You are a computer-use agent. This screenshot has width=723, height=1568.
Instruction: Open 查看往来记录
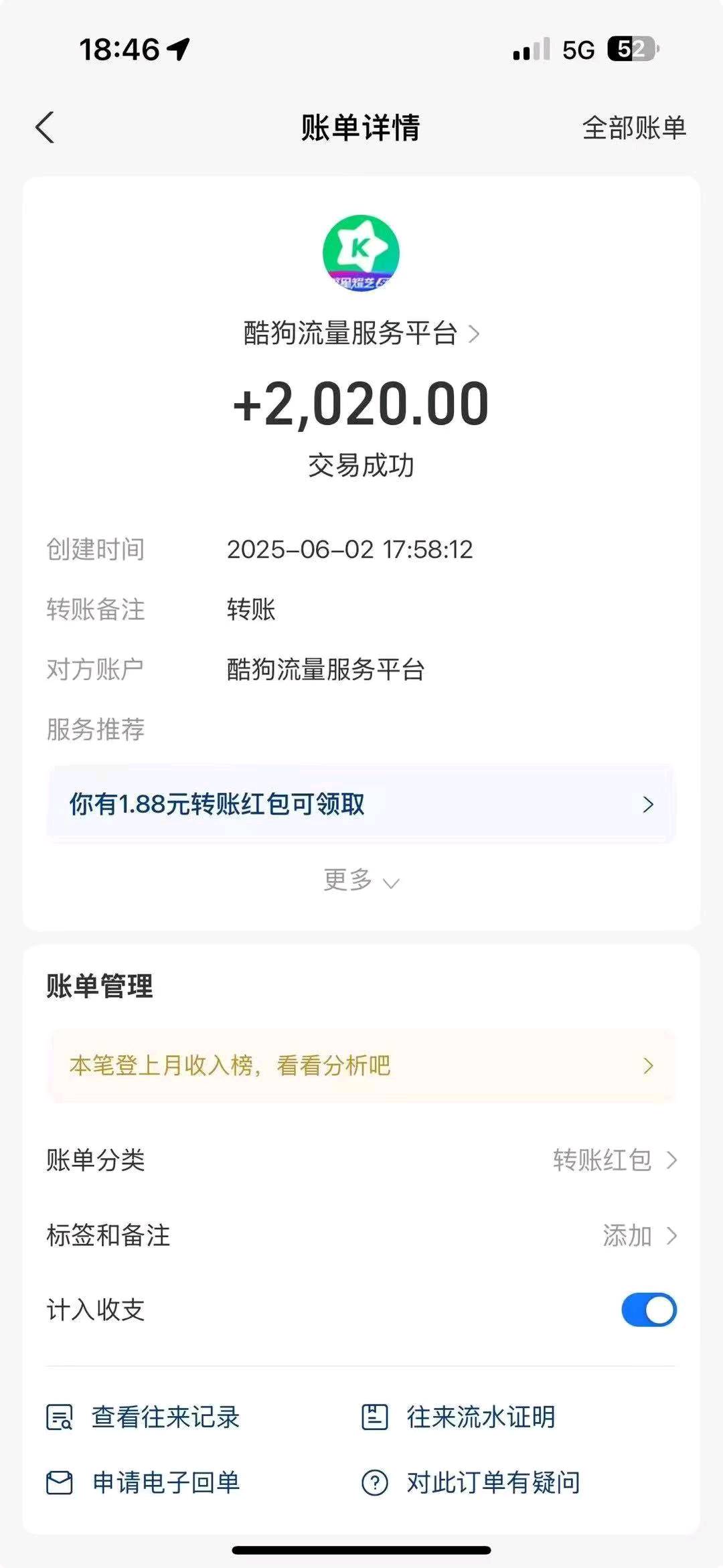point(143,1417)
